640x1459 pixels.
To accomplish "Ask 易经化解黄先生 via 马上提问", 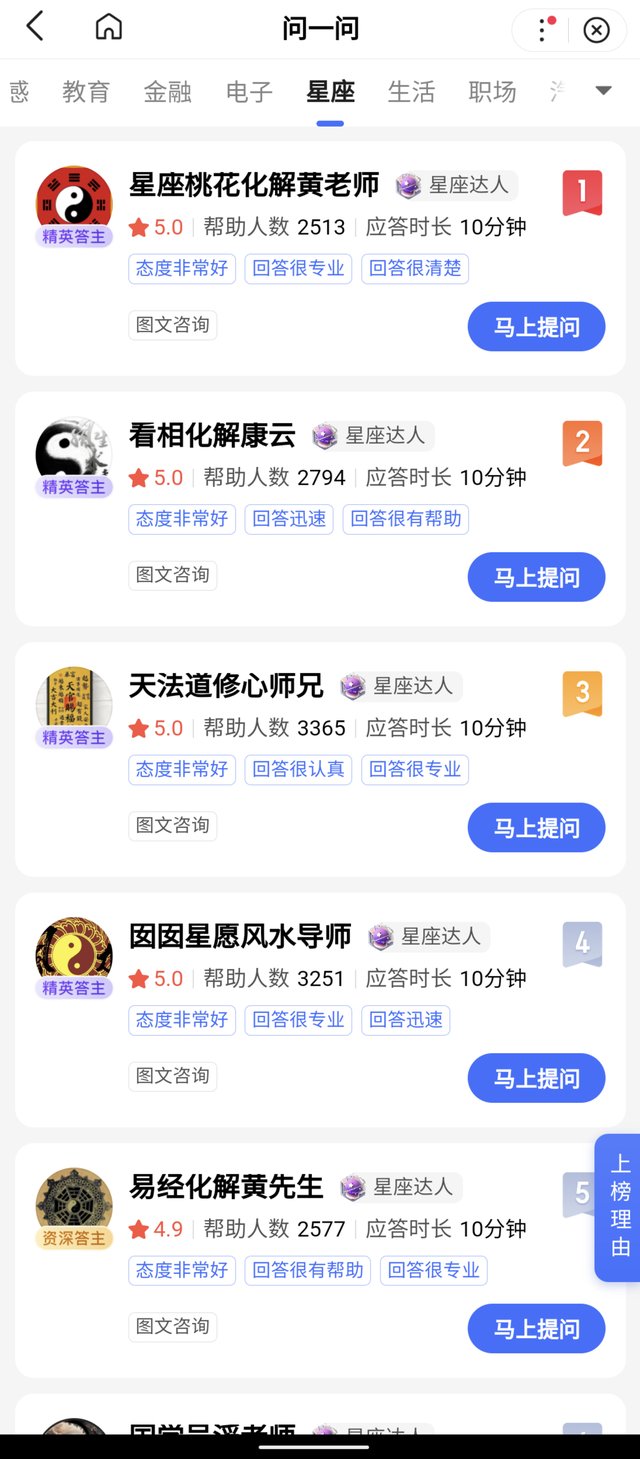I will 536,1329.
